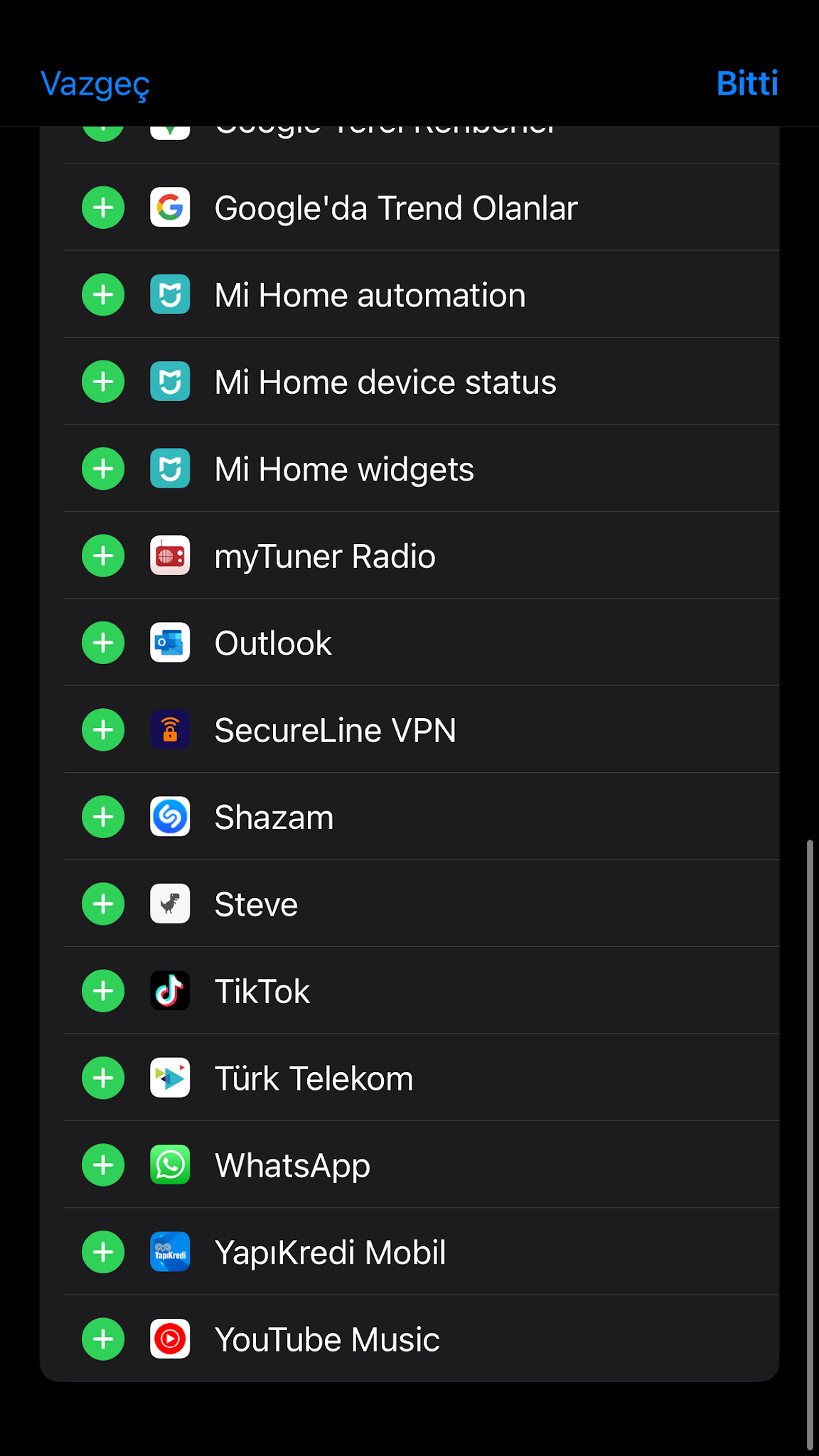Add the YapıKredi Mobil widget
This screenshot has height=1456, width=819.
coord(104,1252)
